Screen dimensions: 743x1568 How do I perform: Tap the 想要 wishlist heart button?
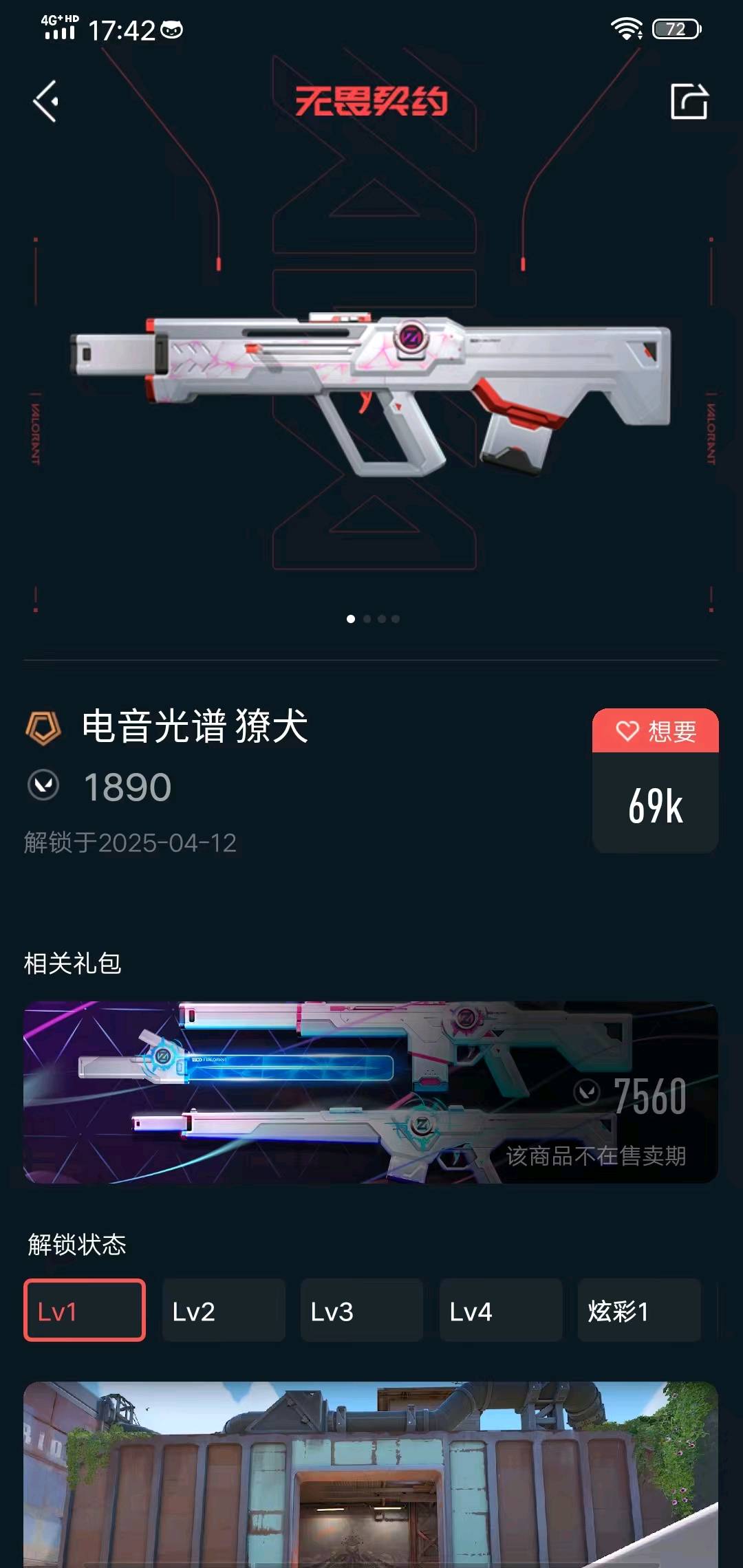[655, 731]
